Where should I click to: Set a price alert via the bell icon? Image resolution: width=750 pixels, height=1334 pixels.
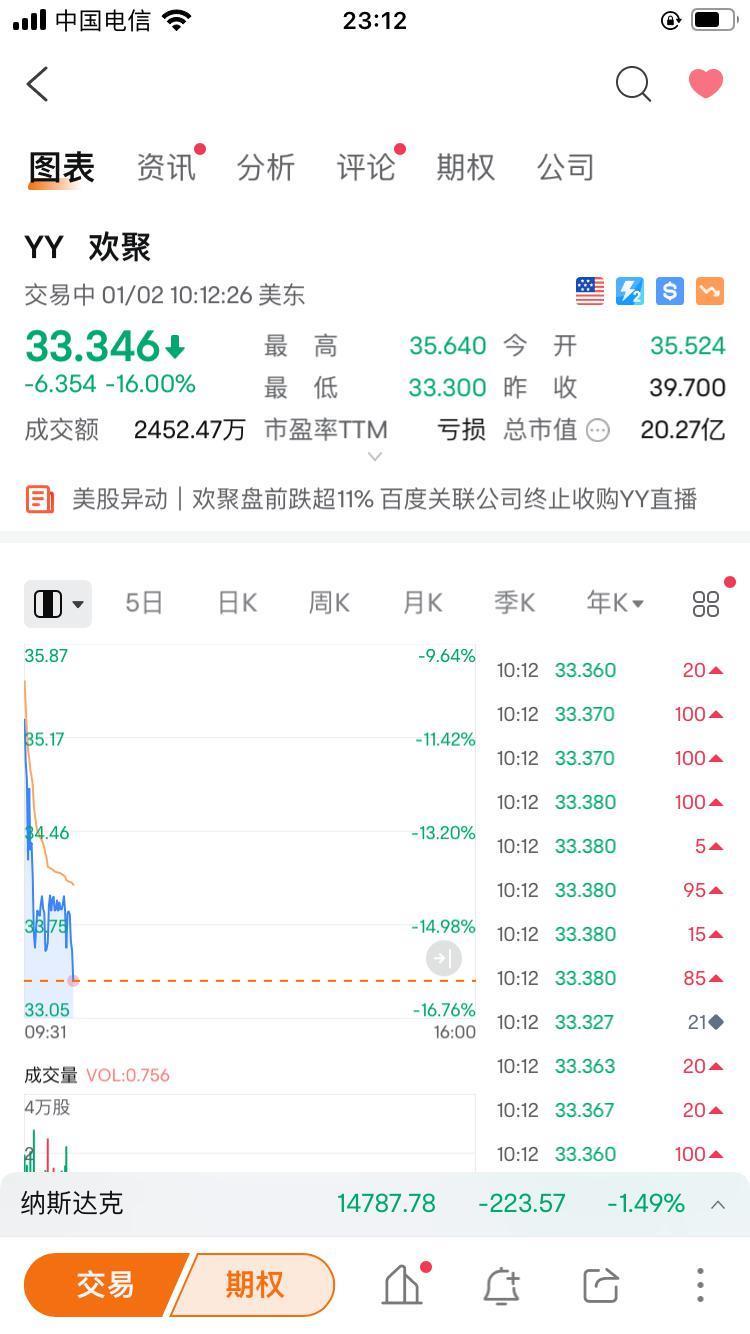[500, 1286]
